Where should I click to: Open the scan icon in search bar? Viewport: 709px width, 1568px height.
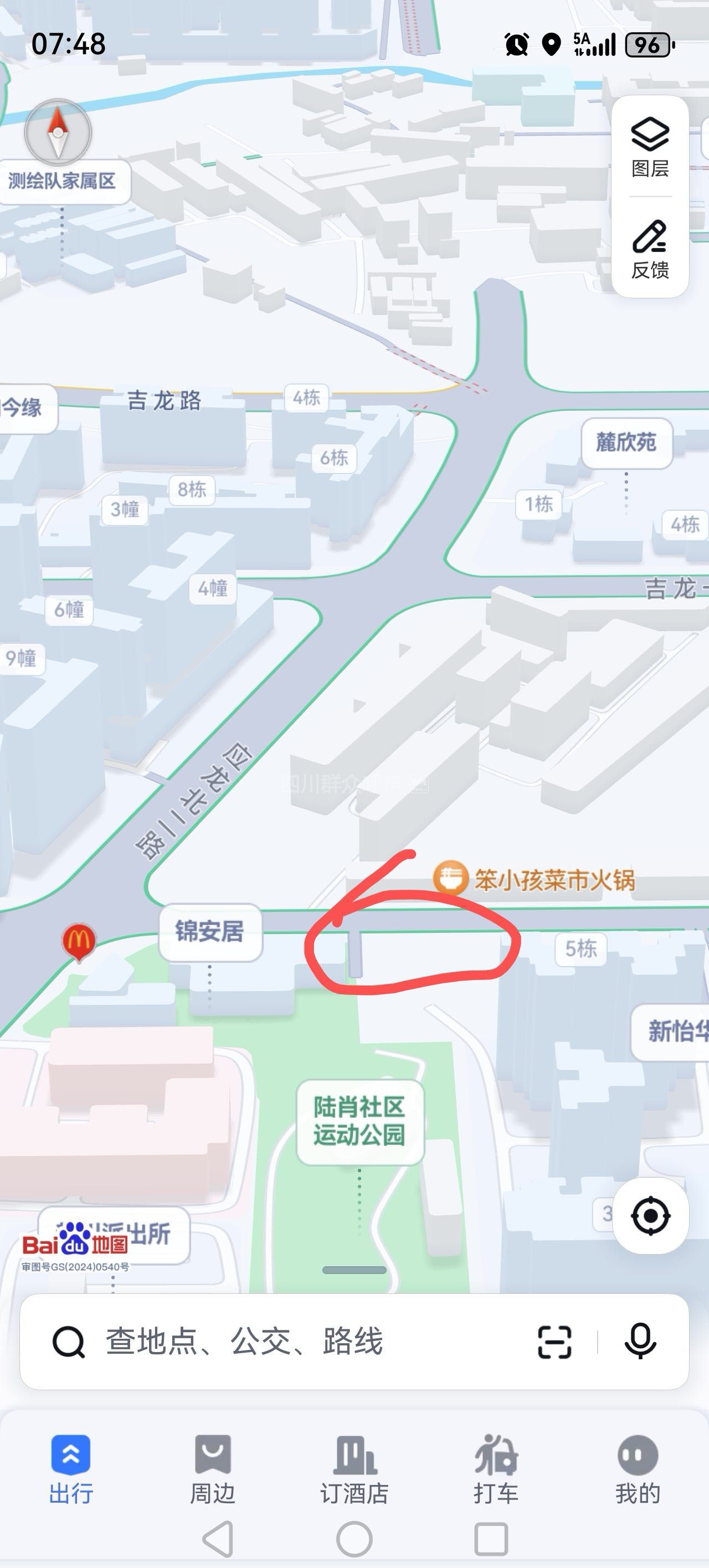(554, 1342)
